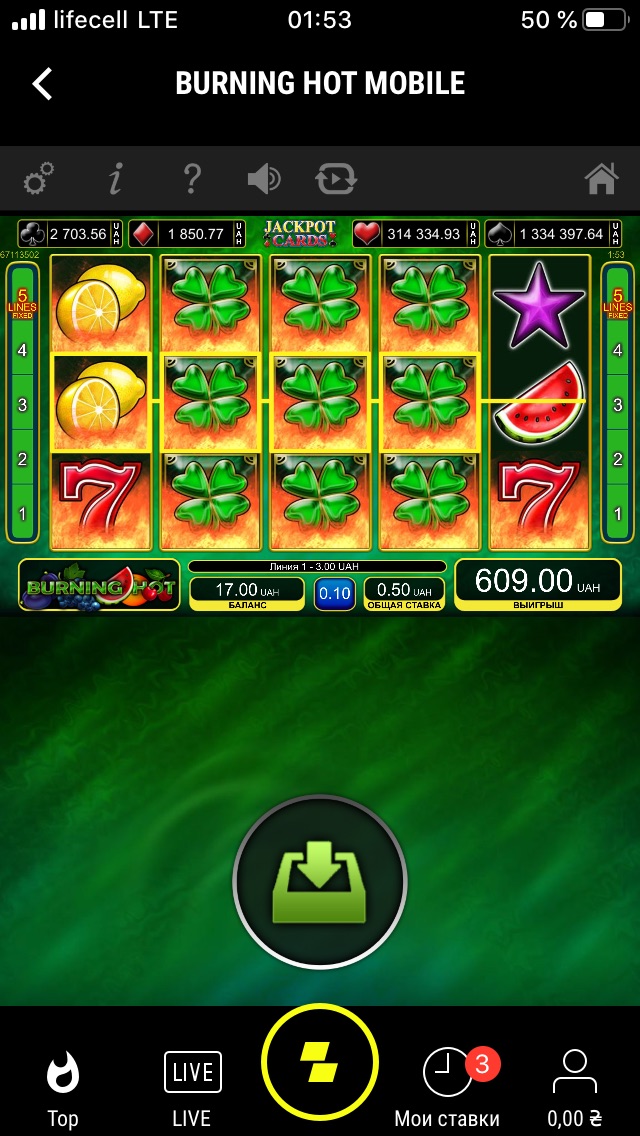This screenshot has height=1136, width=640.
Task: Mute the game sound
Action: click(264, 180)
